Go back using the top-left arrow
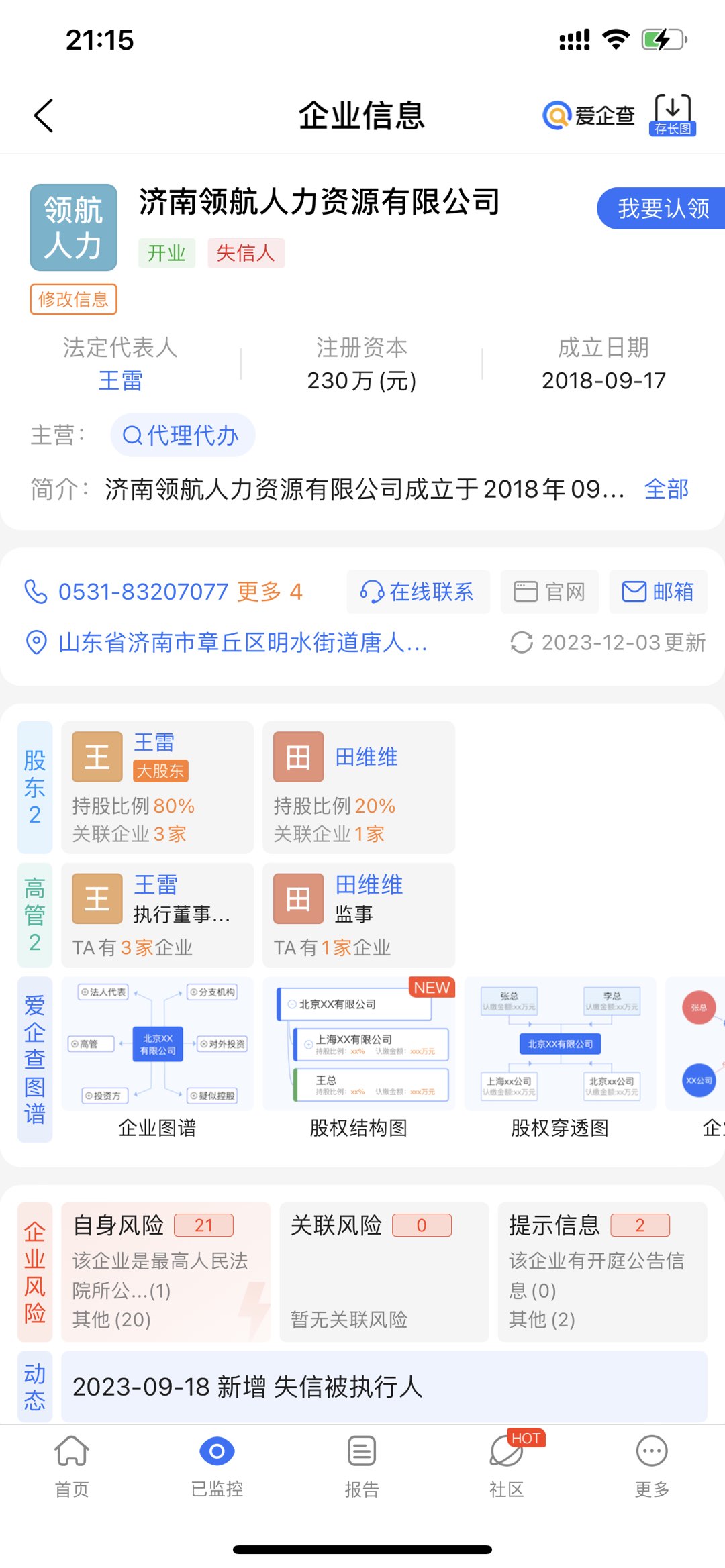The height and width of the screenshot is (1568, 725). (44, 116)
